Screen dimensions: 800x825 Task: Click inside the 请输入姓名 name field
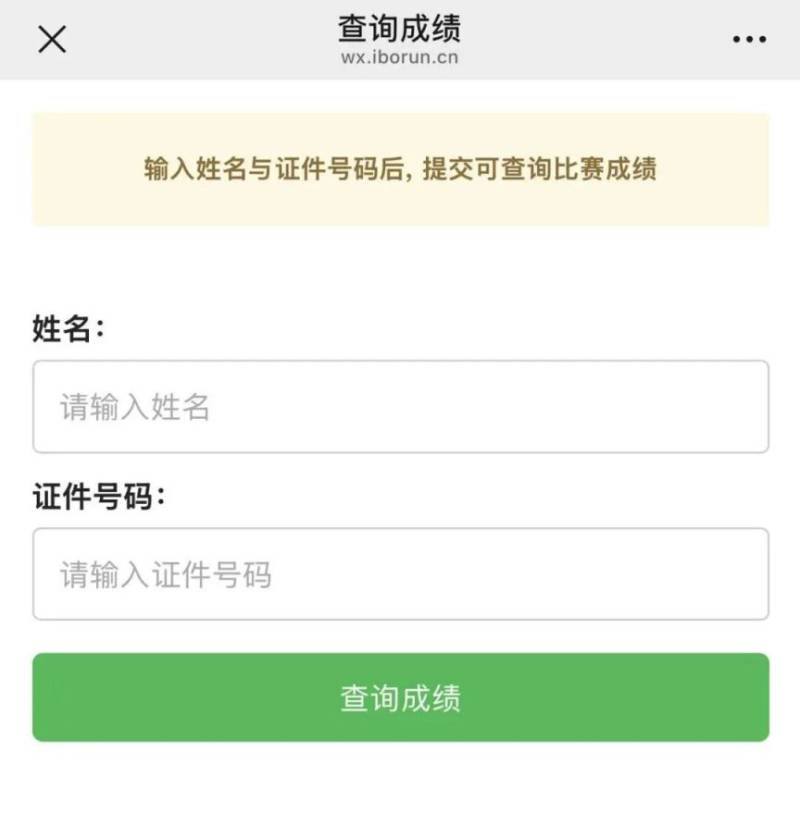tap(400, 405)
